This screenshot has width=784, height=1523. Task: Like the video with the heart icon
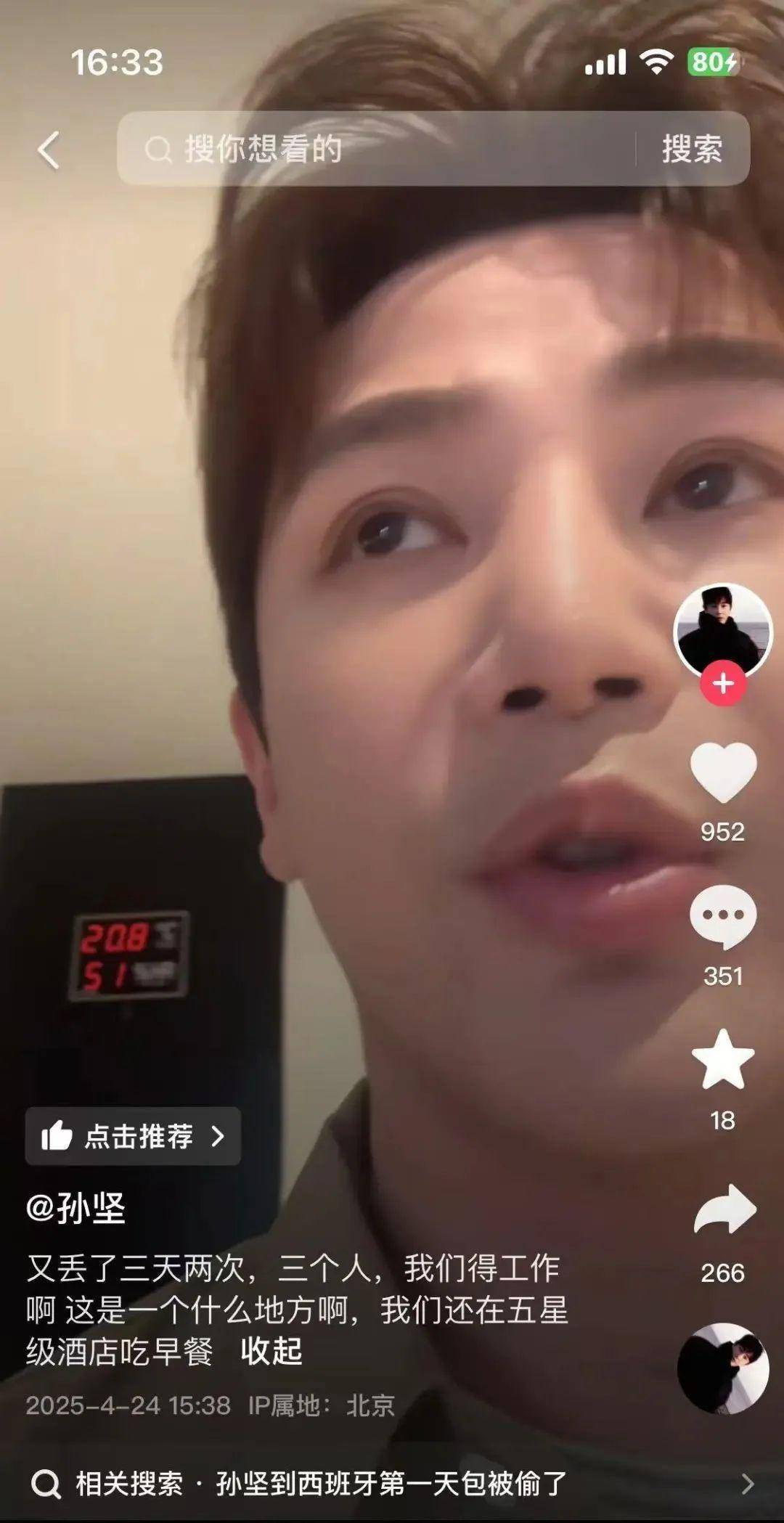[x=723, y=774]
